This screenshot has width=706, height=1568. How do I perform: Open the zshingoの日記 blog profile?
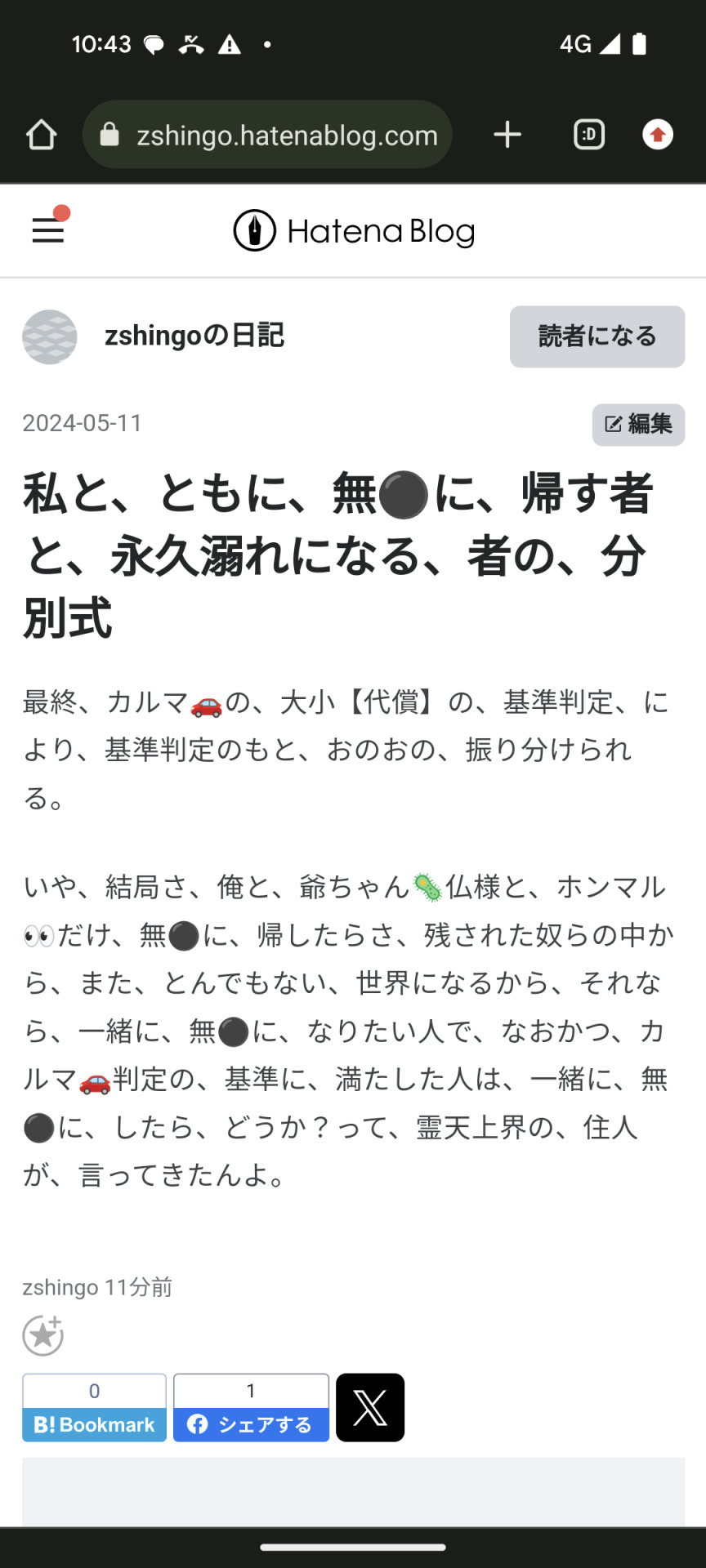coord(194,336)
